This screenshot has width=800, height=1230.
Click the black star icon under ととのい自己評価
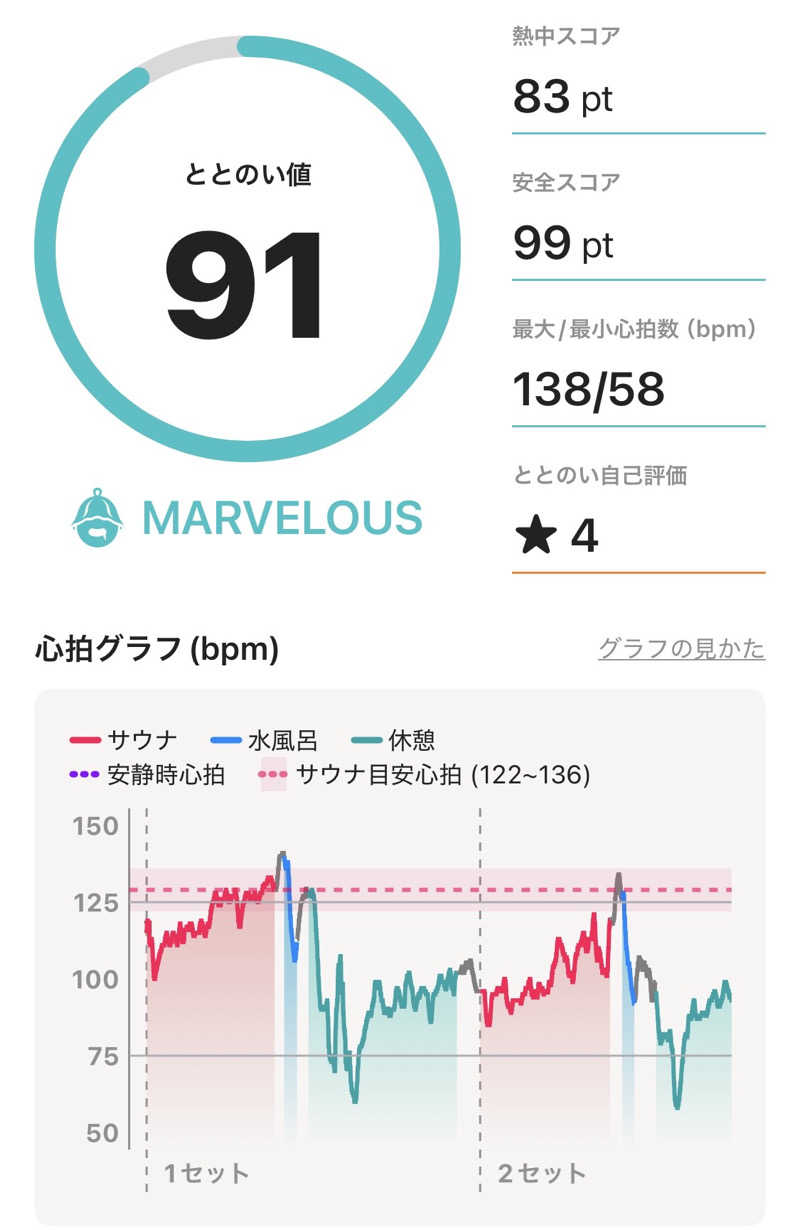tap(538, 537)
